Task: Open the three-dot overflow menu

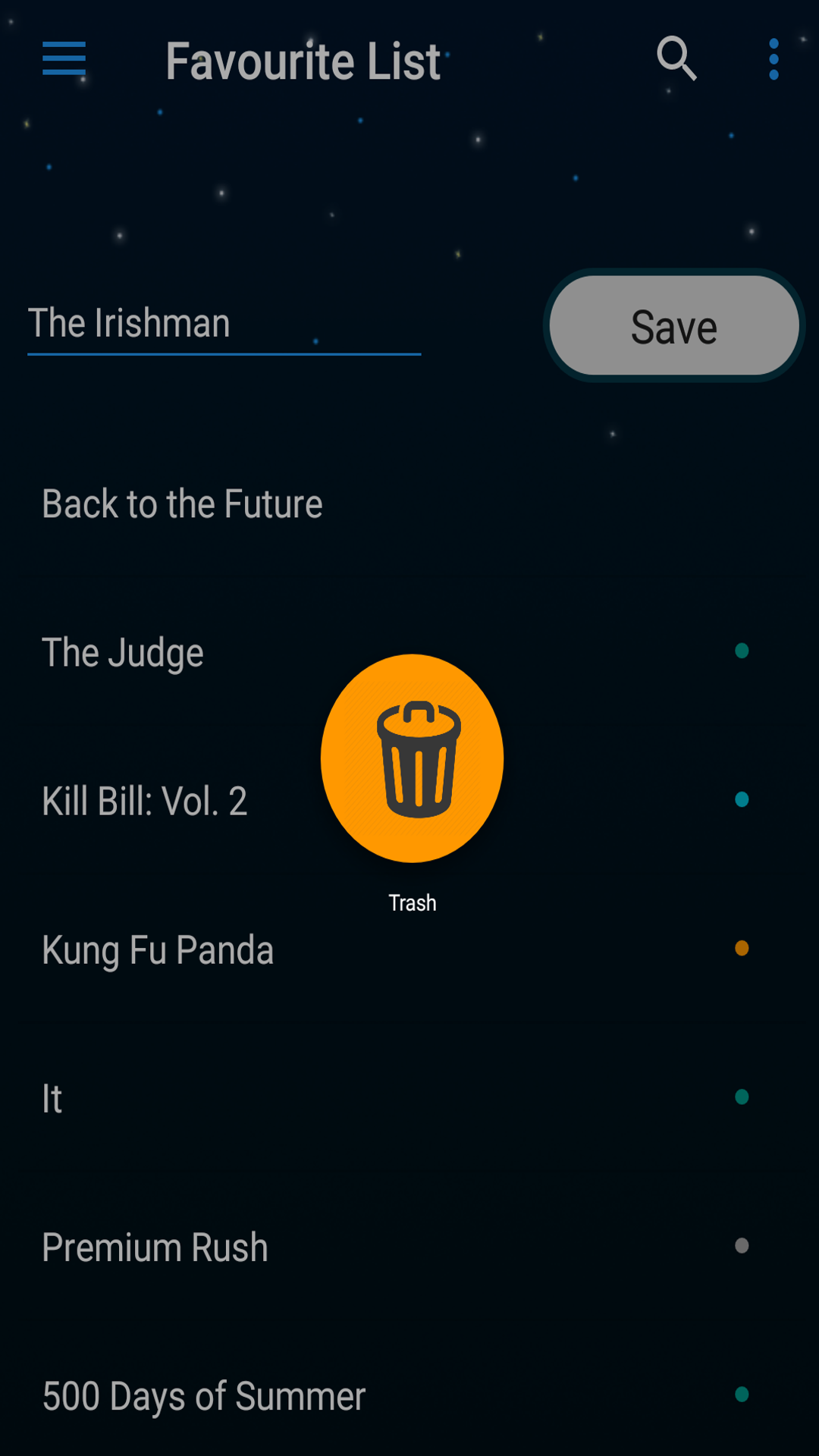Action: pos(773,59)
